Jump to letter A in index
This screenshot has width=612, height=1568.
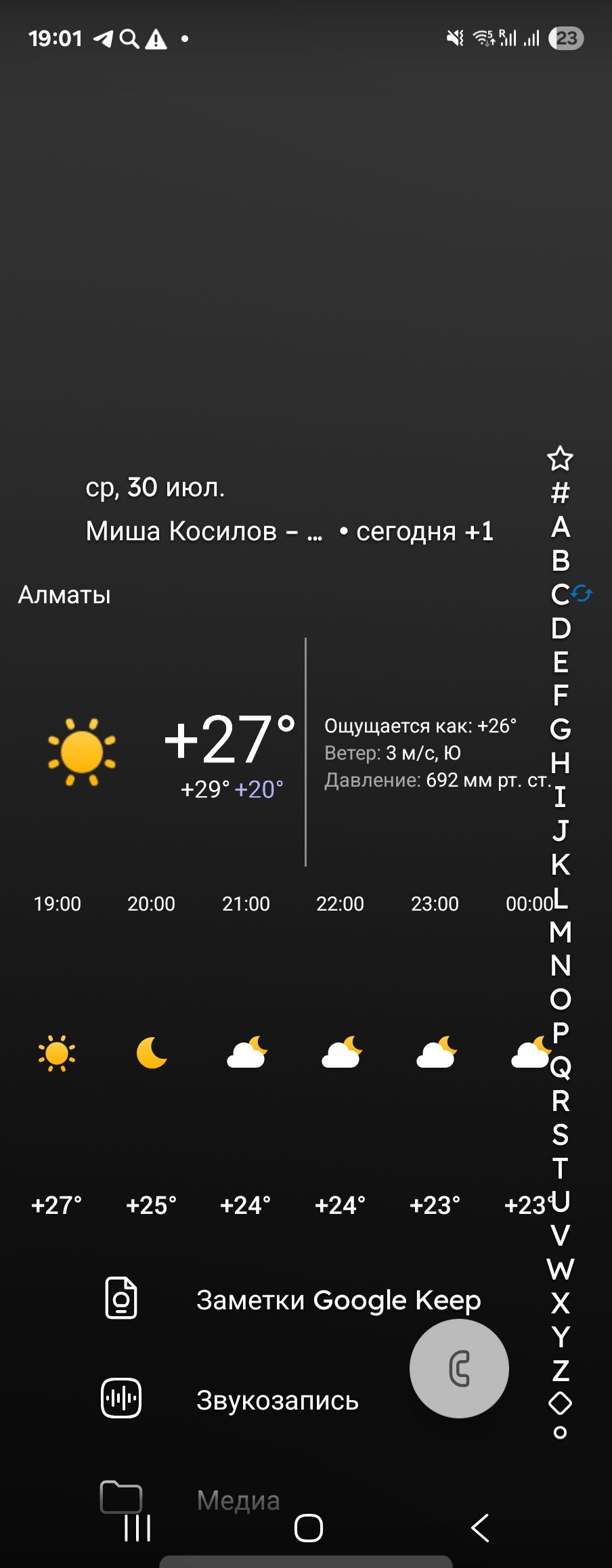[560, 527]
